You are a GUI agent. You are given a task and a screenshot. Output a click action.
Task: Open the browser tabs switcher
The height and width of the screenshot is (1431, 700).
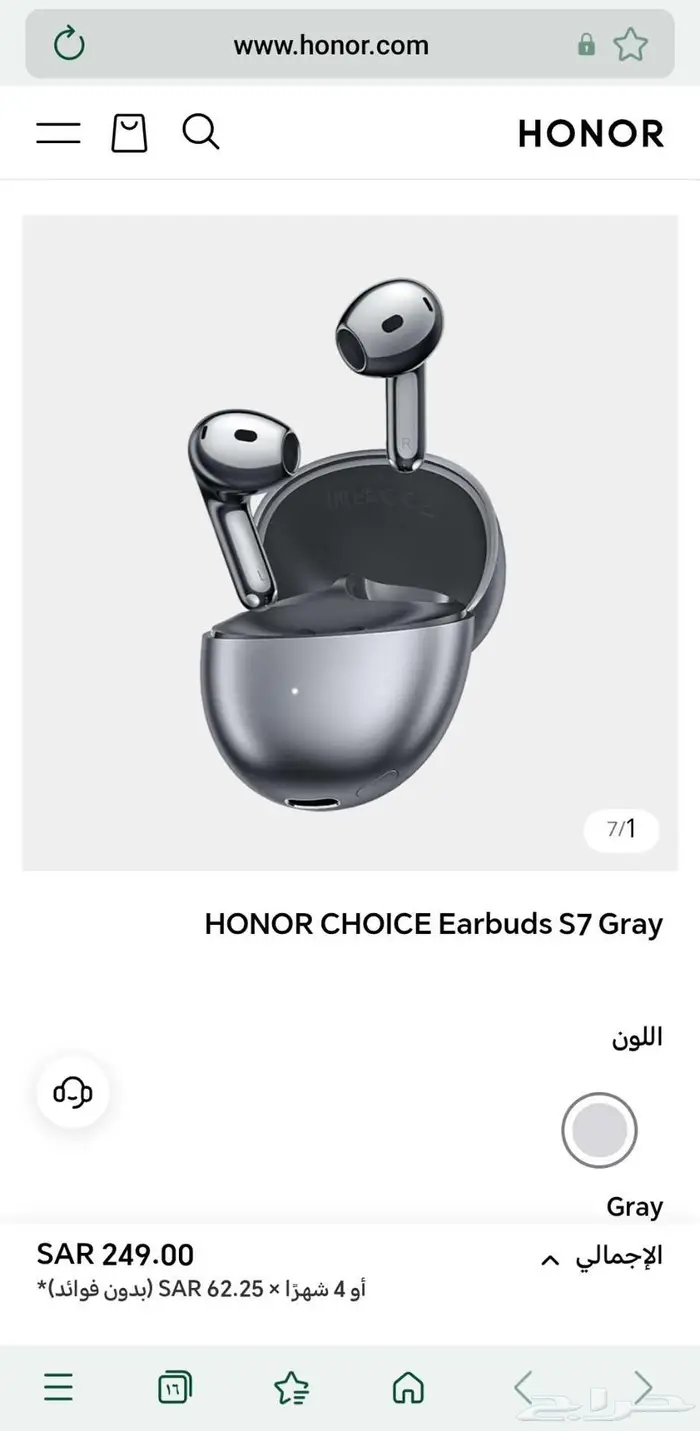tap(175, 1387)
